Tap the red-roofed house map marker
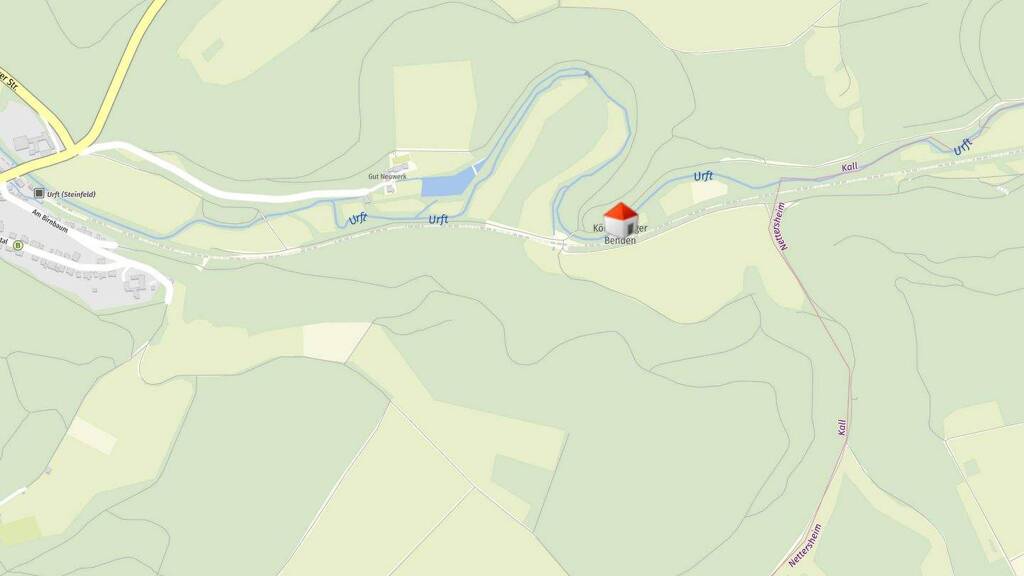This screenshot has height=576, width=1024. 620,220
